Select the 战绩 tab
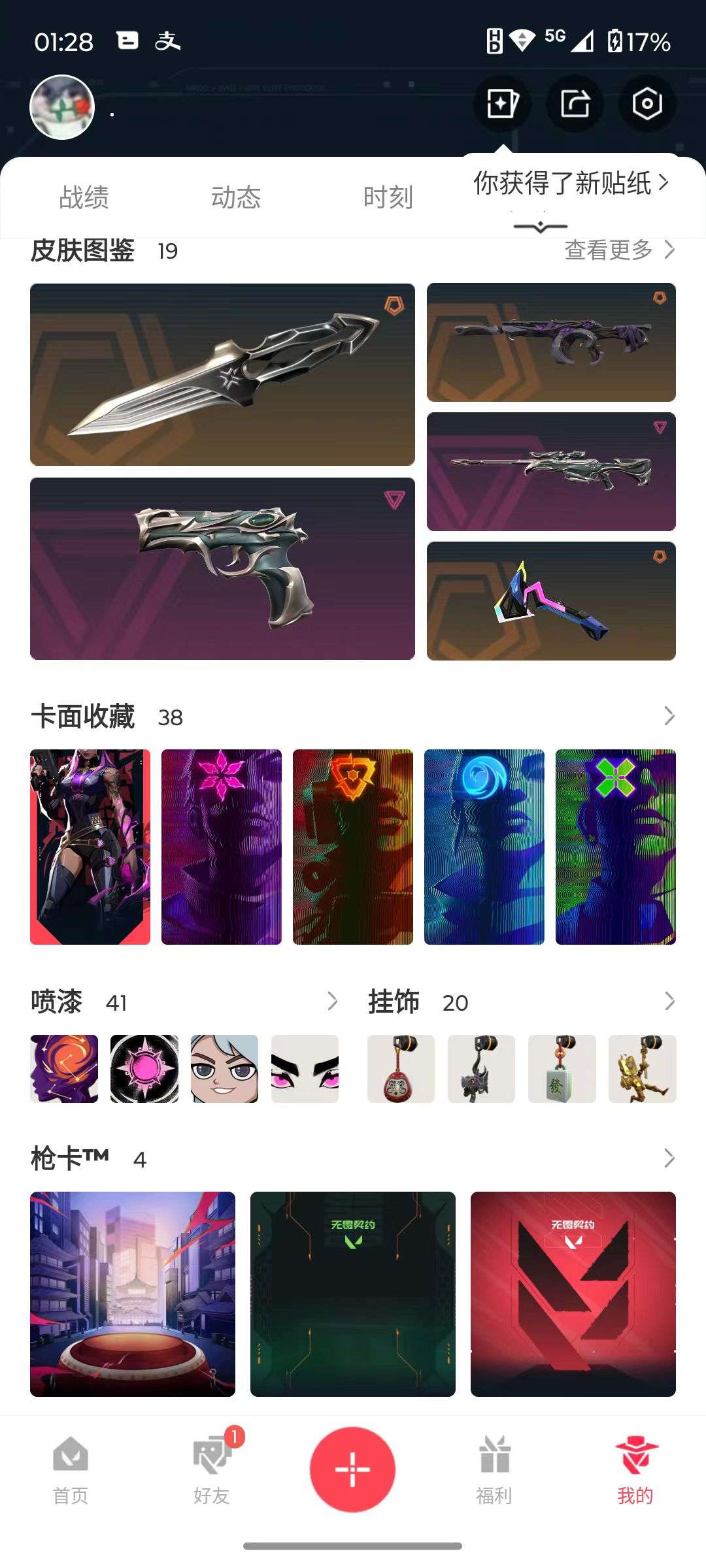The height and width of the screenshot is (1568, 706). tap(84, 196)
